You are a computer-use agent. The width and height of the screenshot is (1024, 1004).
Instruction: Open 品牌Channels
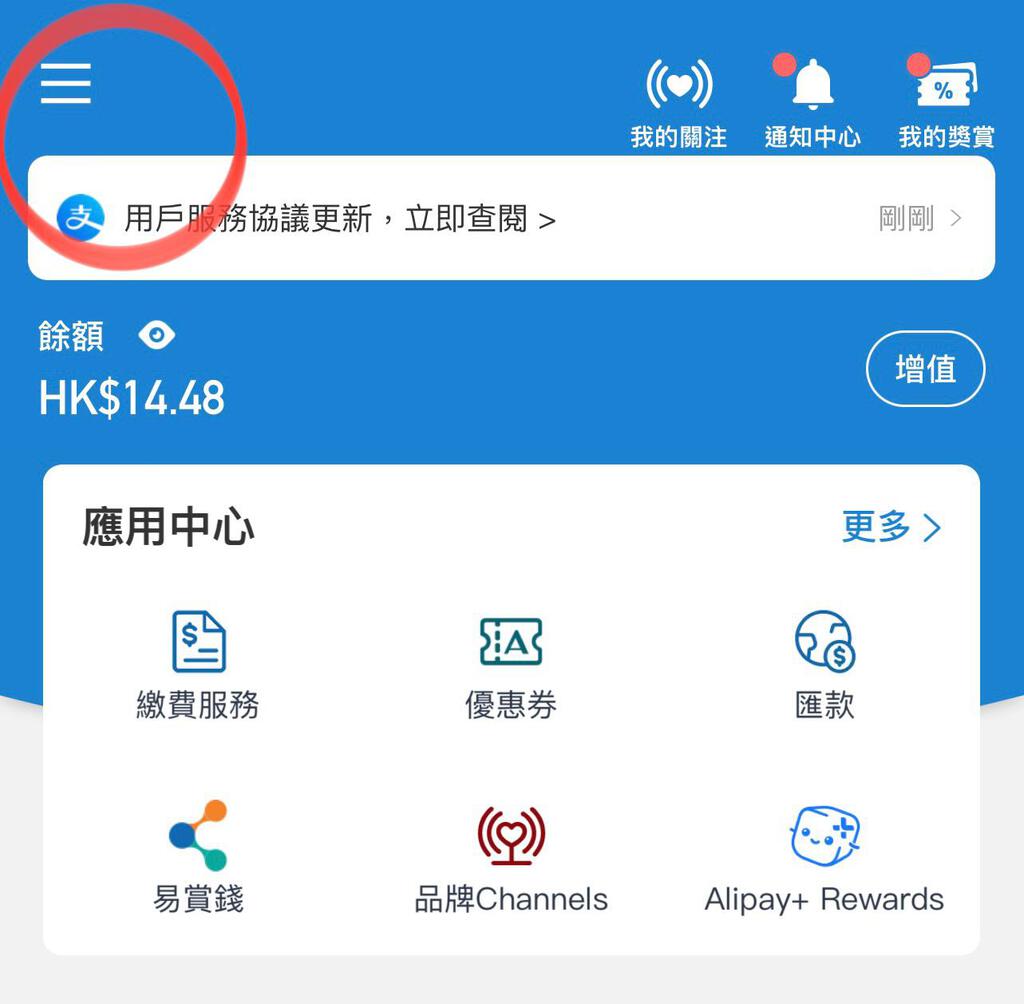click(x=511, y=857)
